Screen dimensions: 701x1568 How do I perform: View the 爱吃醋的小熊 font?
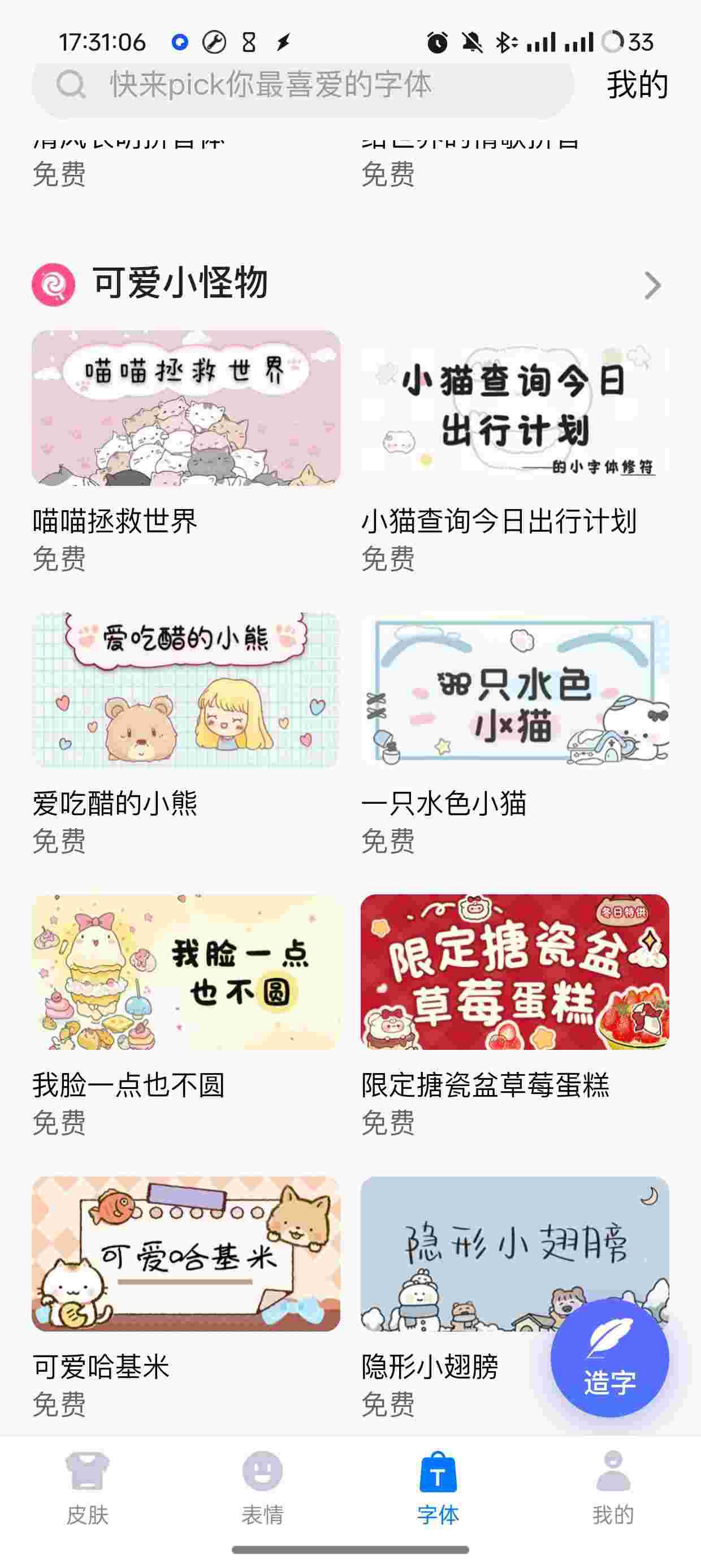185,690
